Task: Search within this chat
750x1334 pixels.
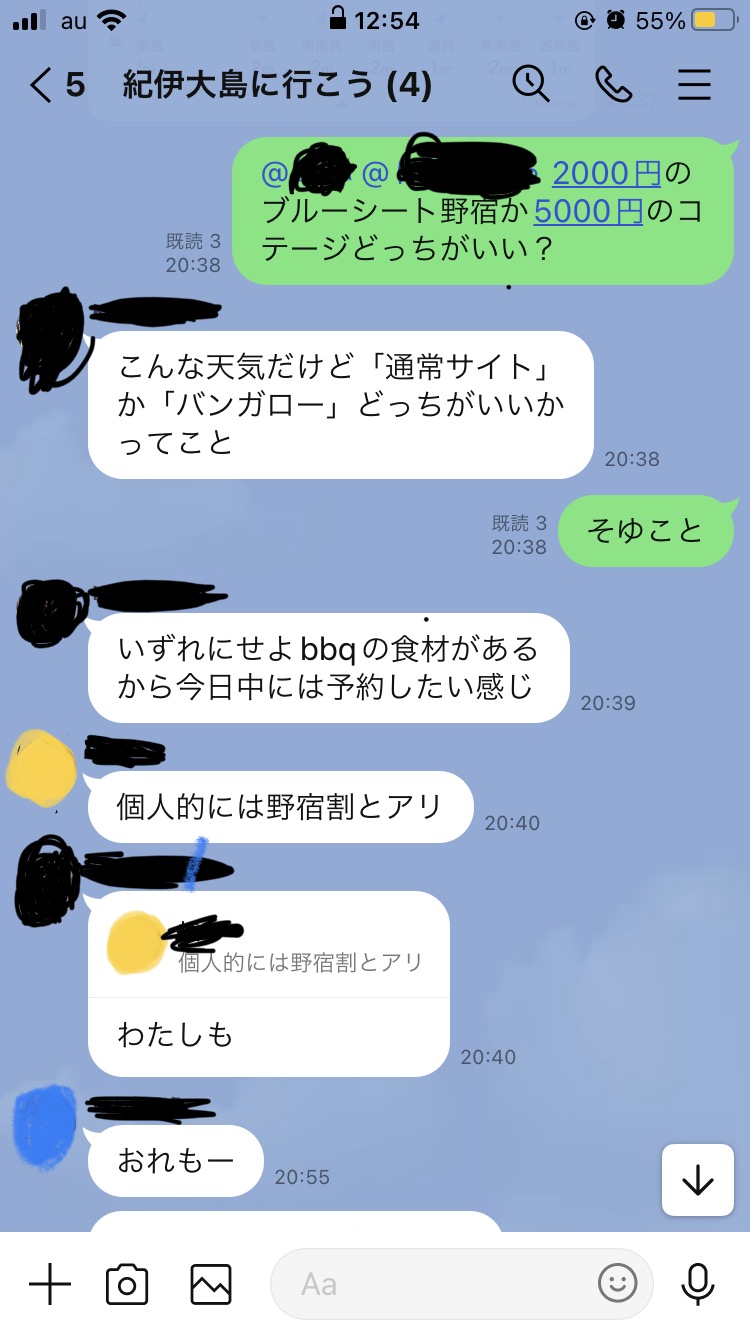Action: tap(531, 85)
